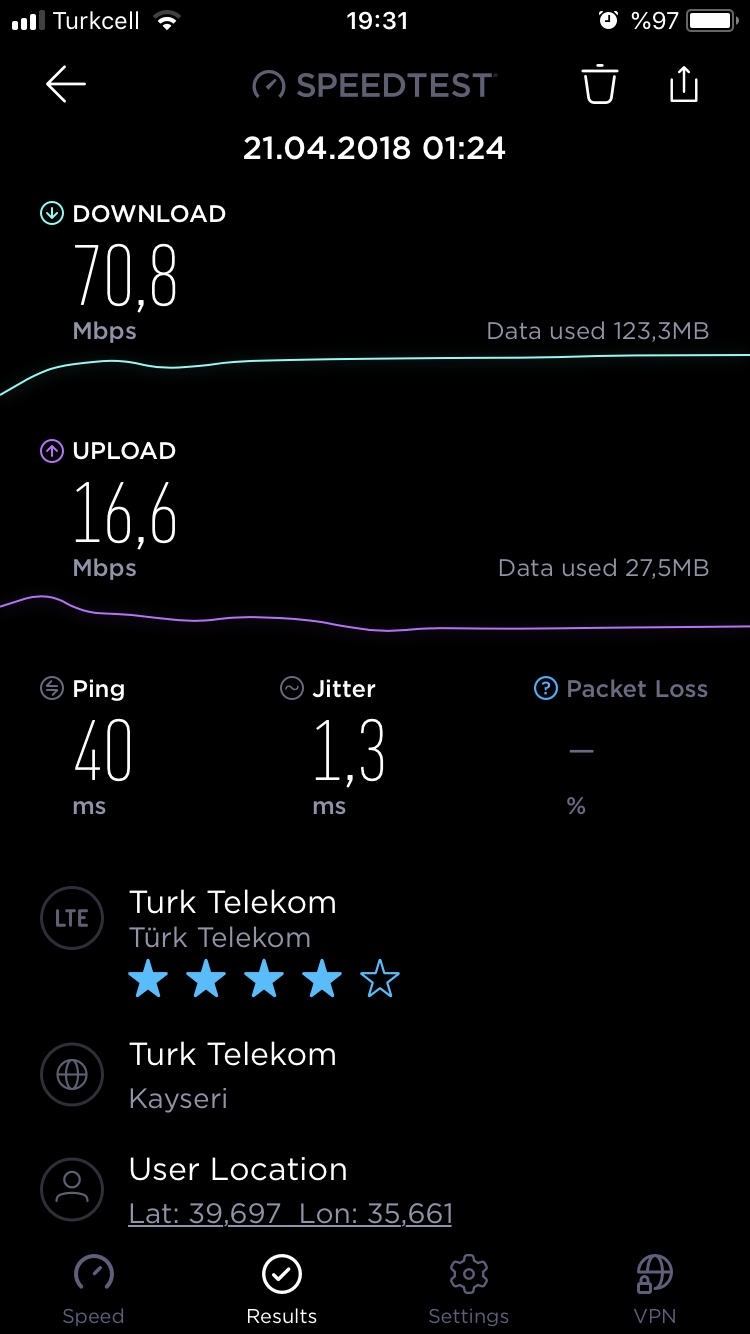Share this speed test result
Image resolution: width=750 pixels, height=1334 pixels.
(x=683, y=84)
